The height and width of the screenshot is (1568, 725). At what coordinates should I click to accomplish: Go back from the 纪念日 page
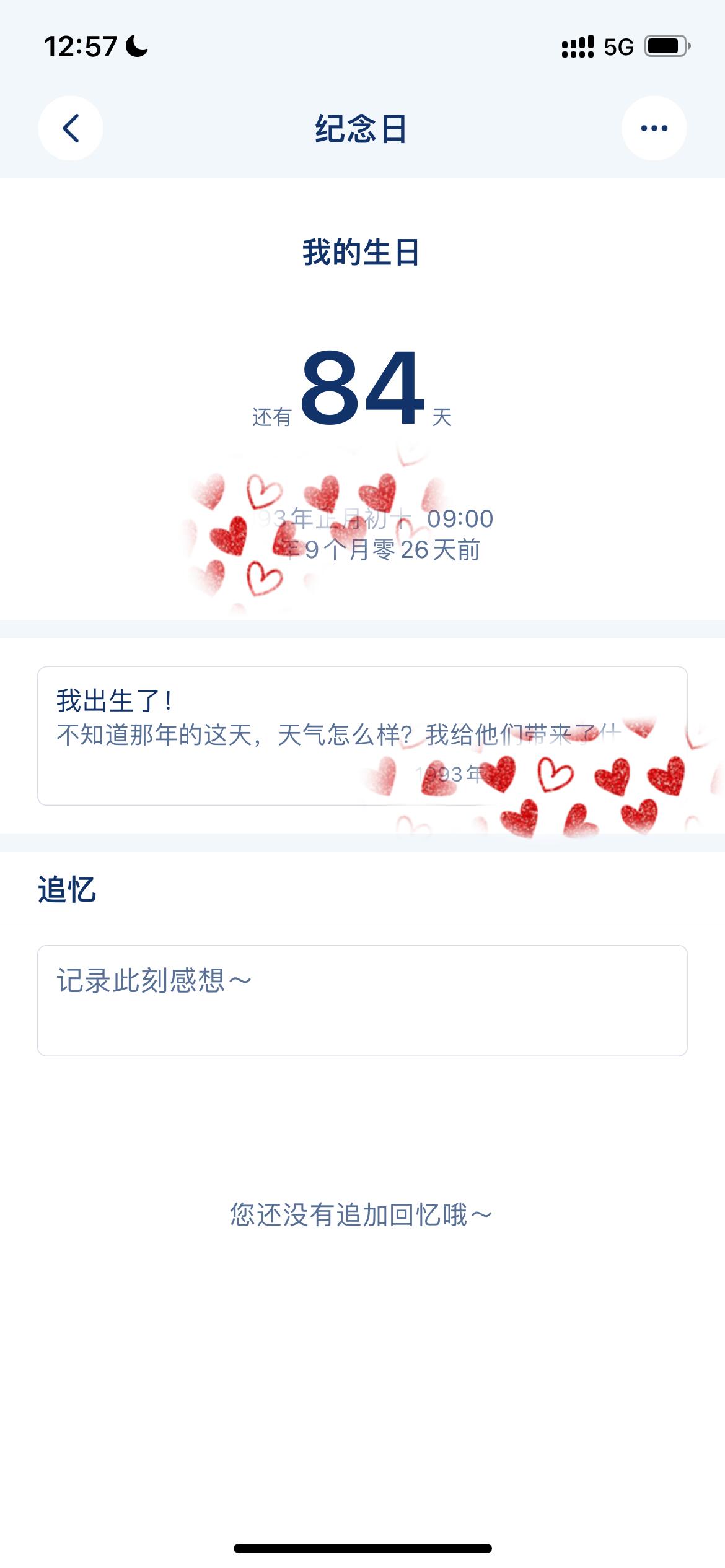coord(71,128)
